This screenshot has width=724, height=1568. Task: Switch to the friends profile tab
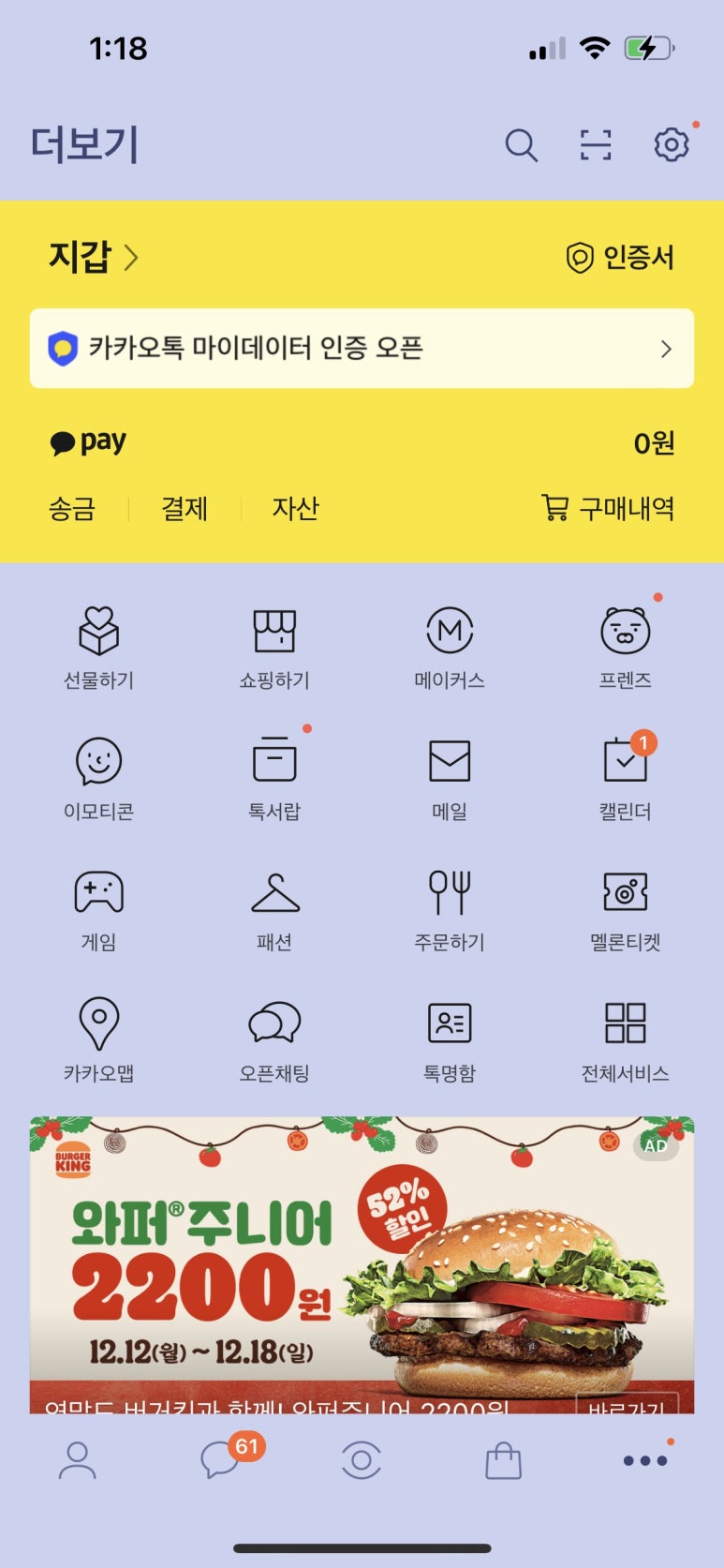pos(77,1460)
